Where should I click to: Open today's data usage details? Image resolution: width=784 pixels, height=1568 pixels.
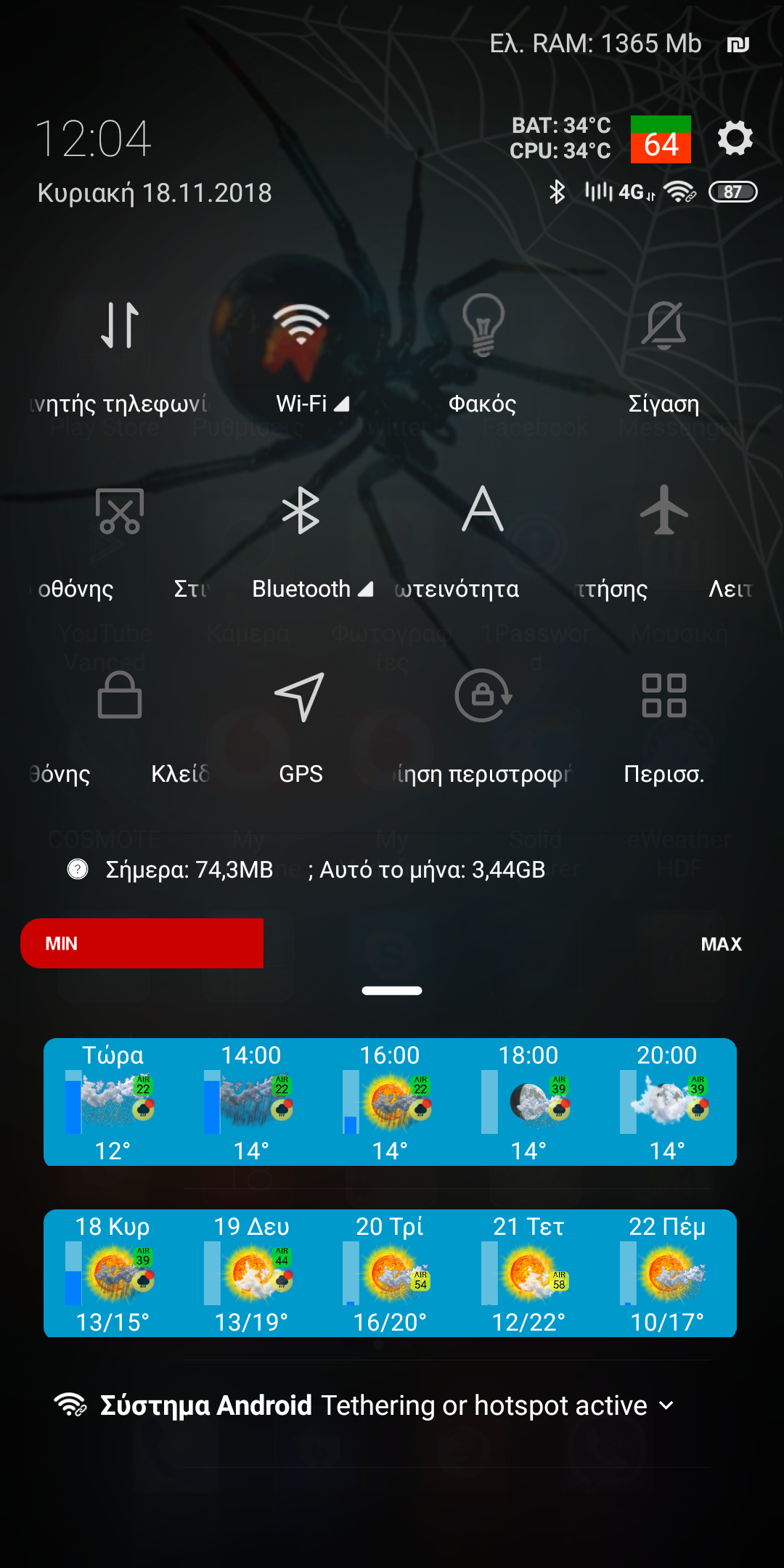(x=305, y=869)
